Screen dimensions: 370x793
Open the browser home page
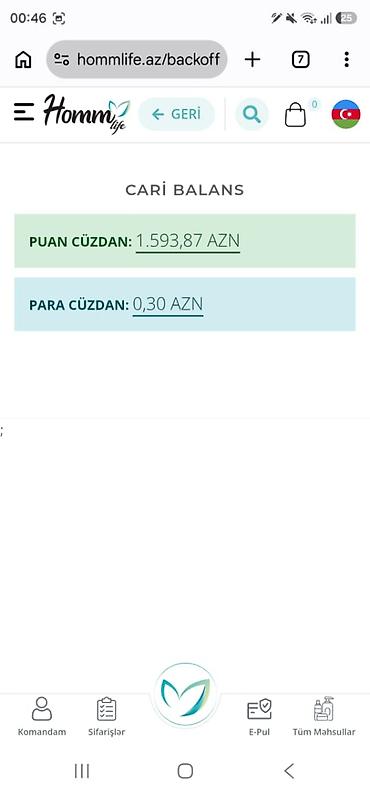[23, 60]
